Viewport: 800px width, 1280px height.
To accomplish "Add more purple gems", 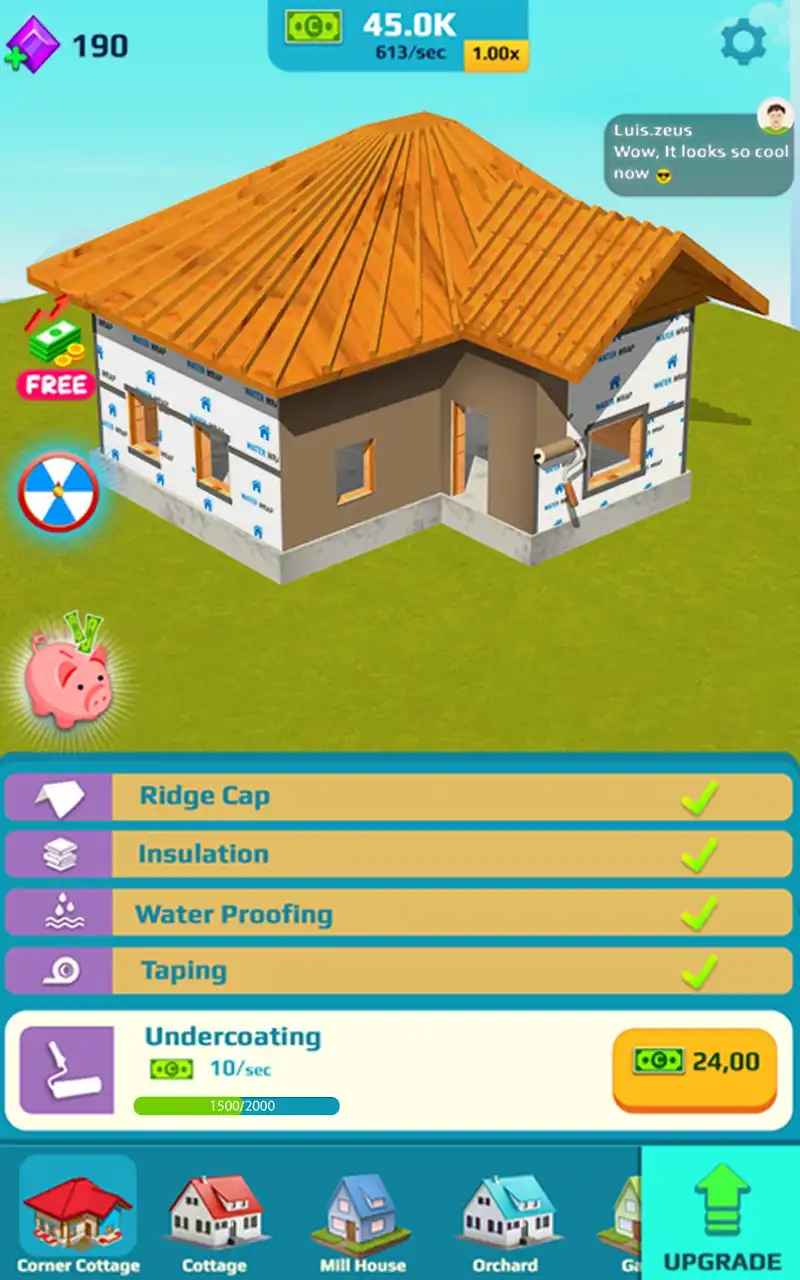I will coord(33,45).
